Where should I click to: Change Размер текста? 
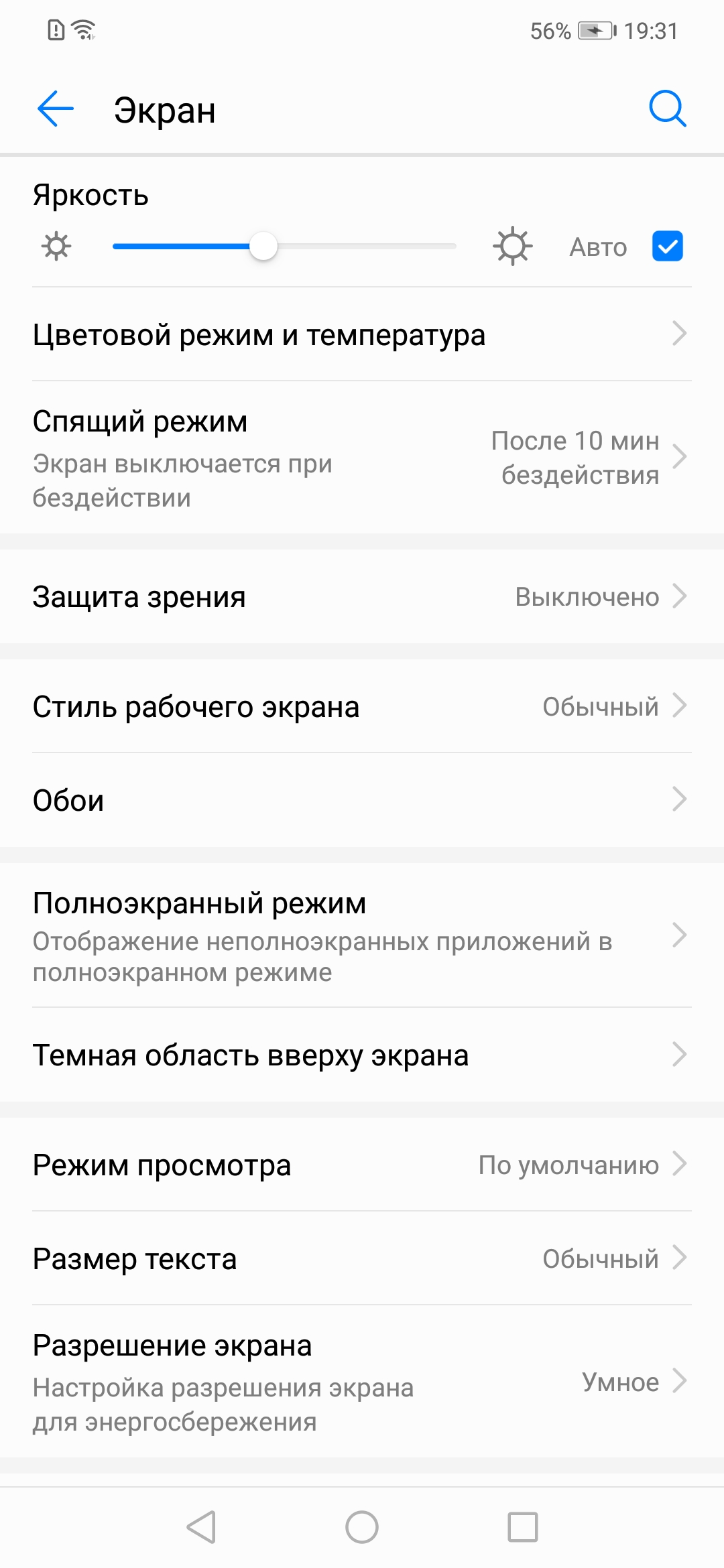pyautogui.click(x=362, y=1258)
